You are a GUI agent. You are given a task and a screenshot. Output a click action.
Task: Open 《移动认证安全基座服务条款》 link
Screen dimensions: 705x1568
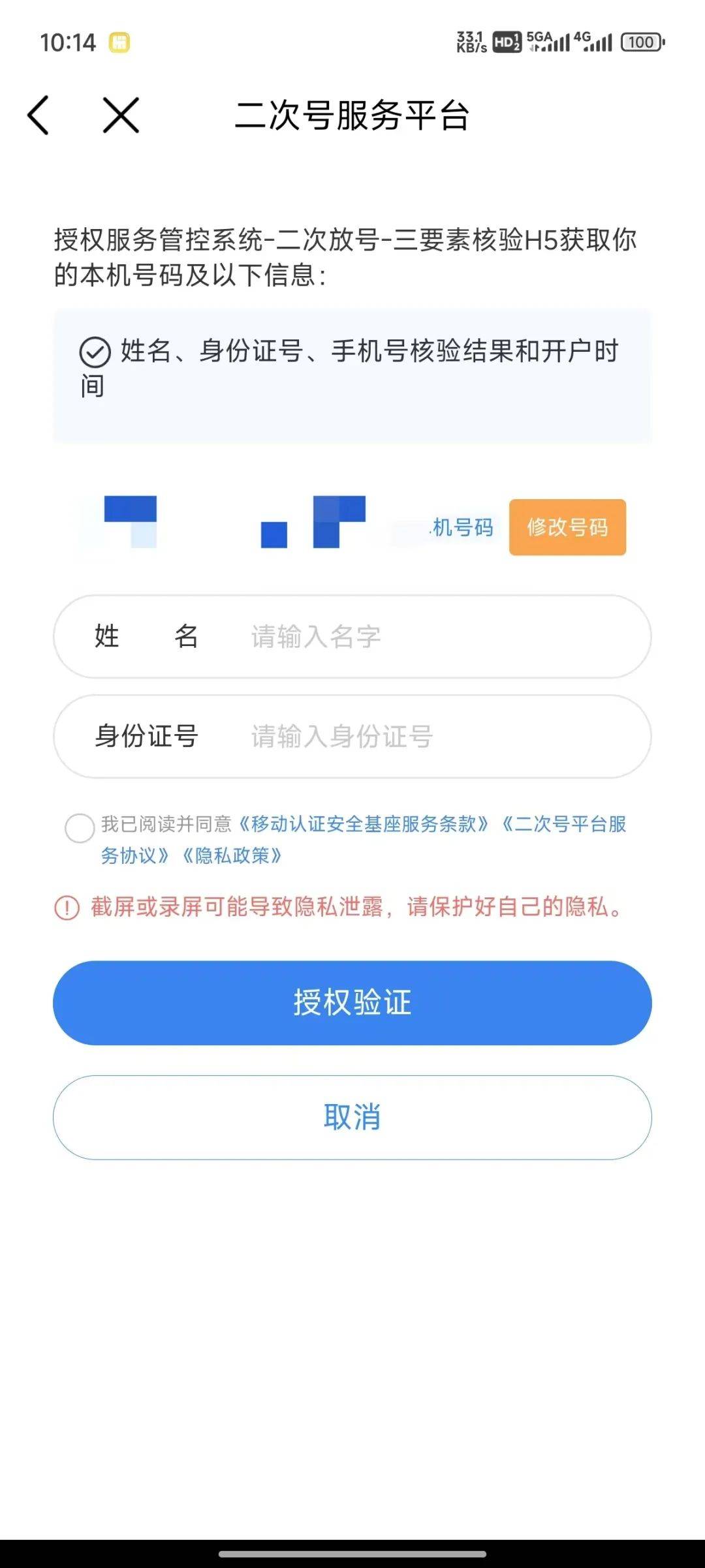[363, 824]
